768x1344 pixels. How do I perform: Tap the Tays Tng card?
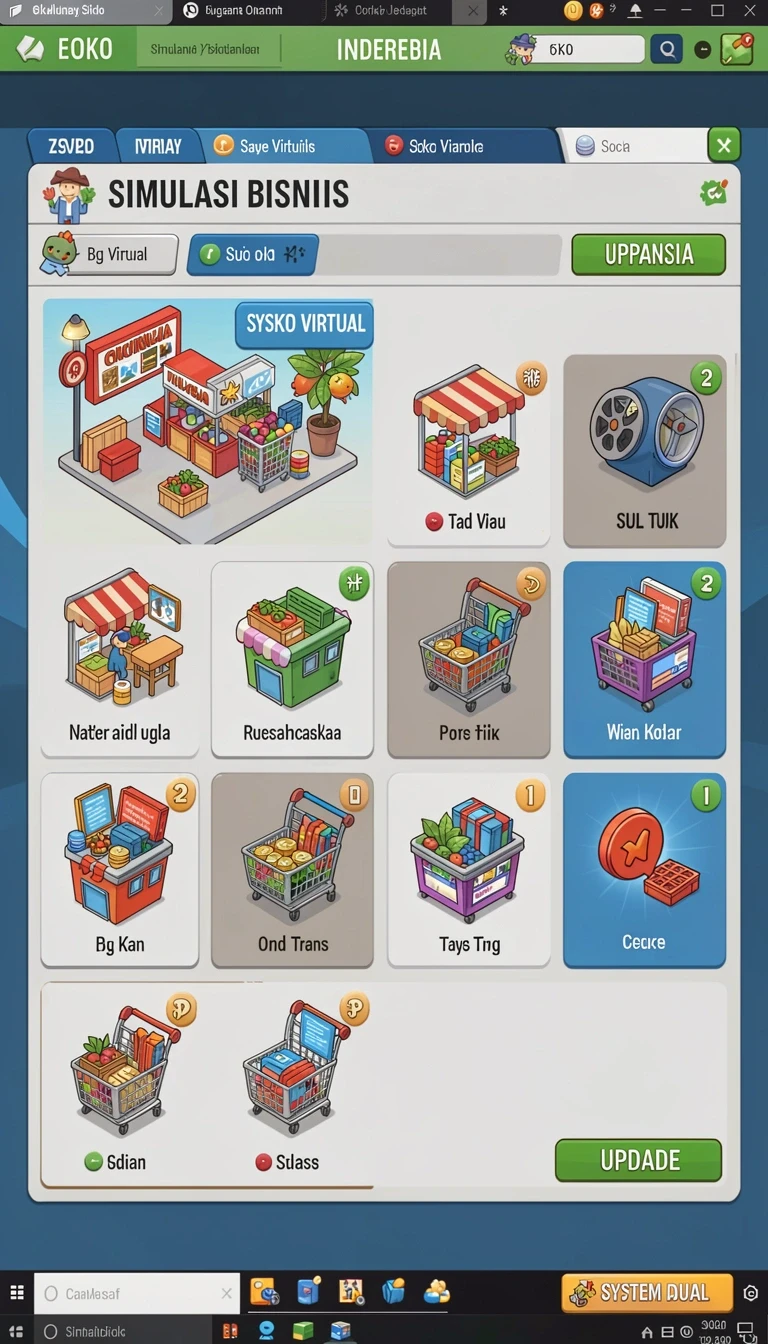[x=469, y=870]
